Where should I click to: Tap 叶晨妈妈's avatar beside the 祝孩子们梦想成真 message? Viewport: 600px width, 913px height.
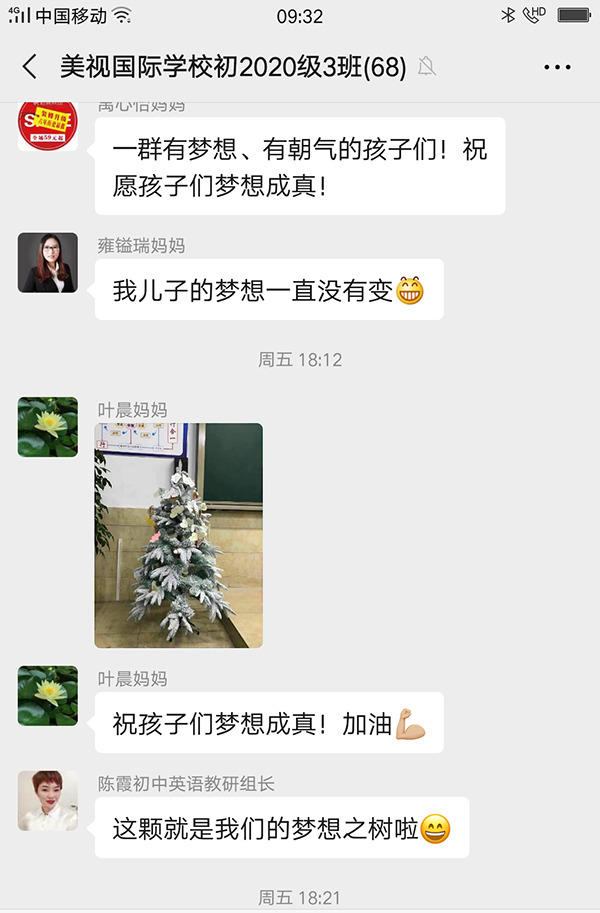click(x=47, y=695)
